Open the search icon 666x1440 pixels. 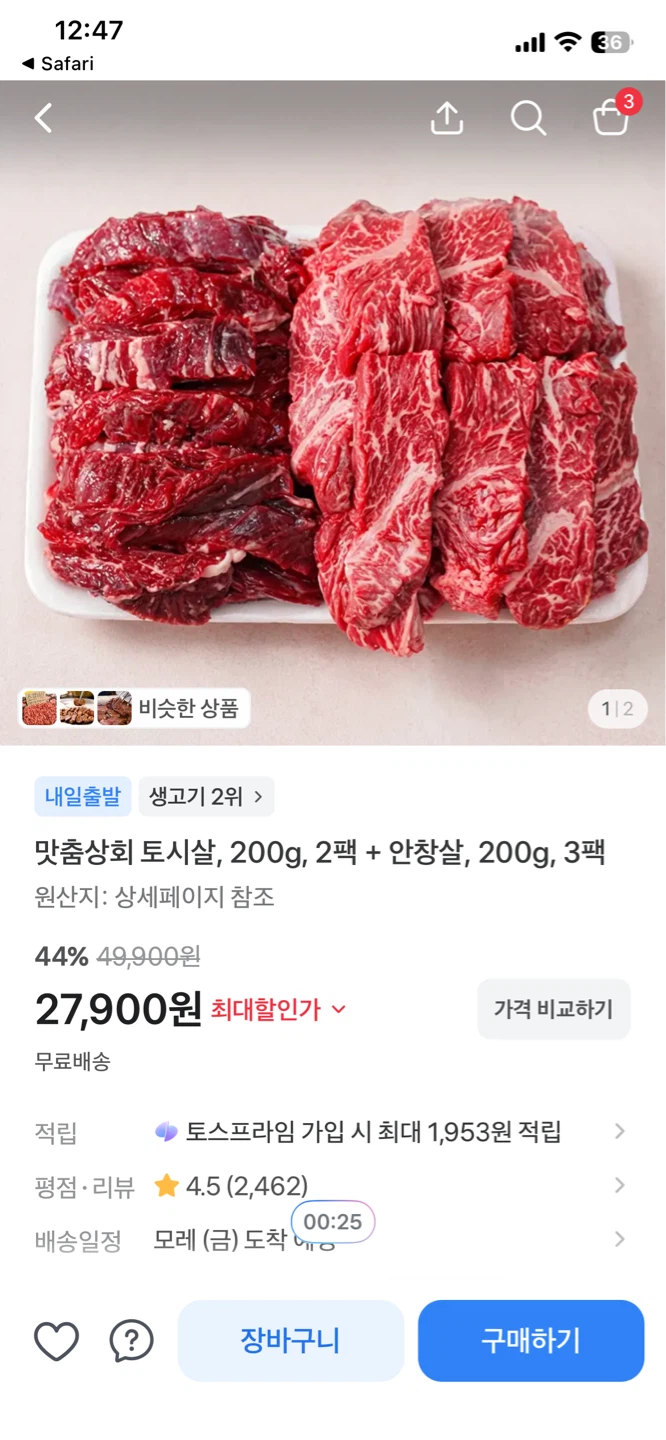[528, 118]
